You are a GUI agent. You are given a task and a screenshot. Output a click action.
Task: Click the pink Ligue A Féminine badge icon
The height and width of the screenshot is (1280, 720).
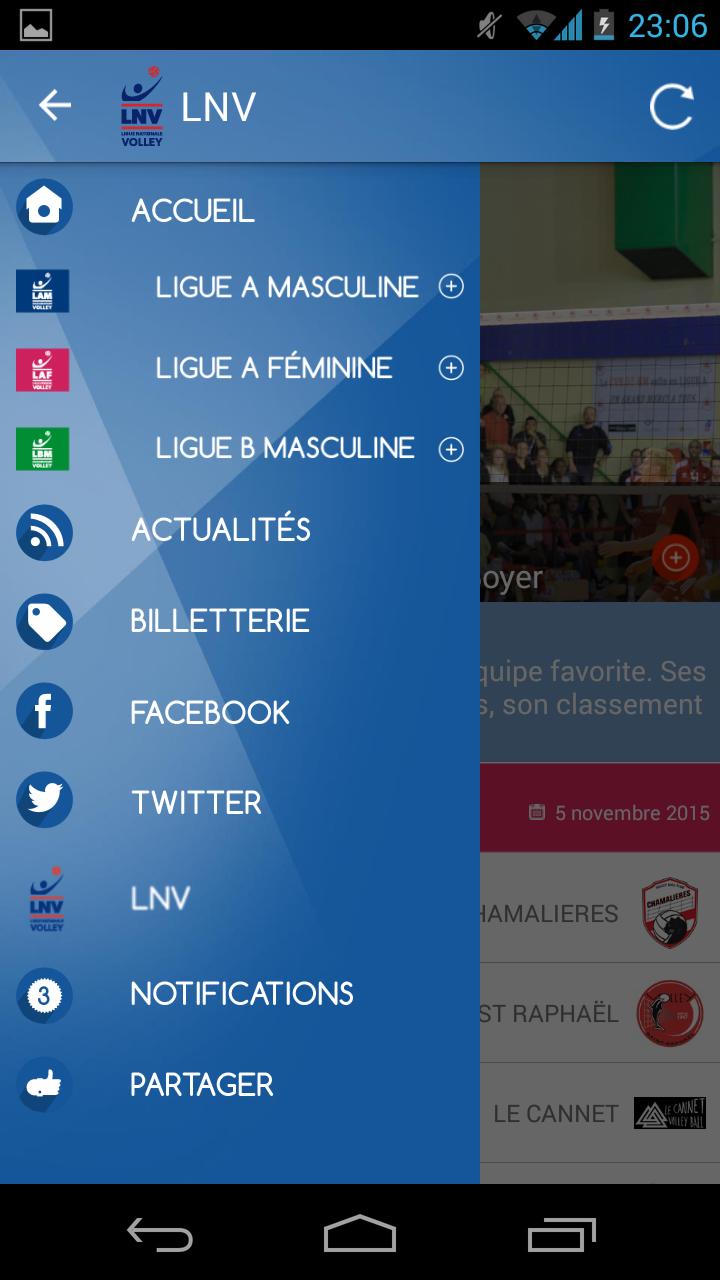[x=44, y=368]
